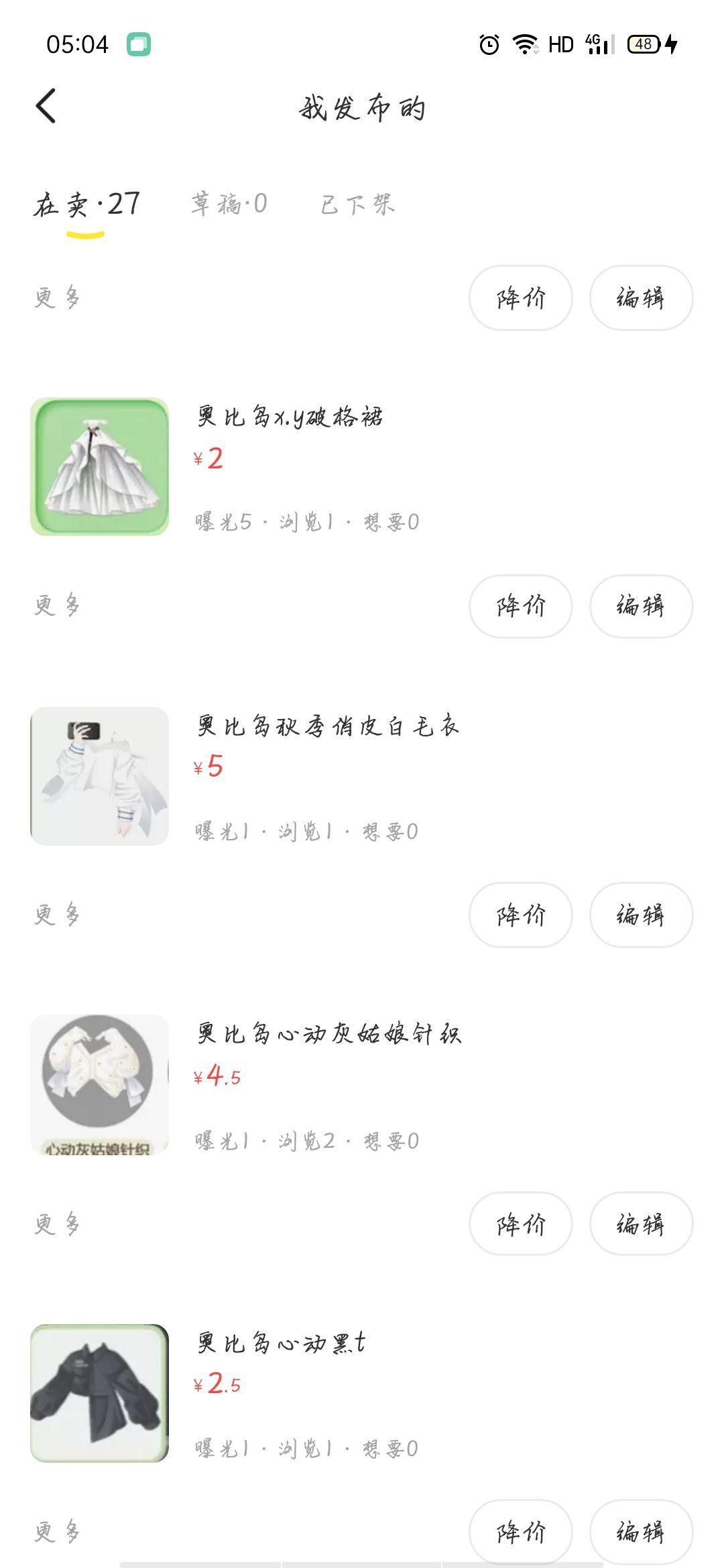
Task: Tap 编辑 under 奥比岛心动灰姑娘针织
Action: (641, 1224)
